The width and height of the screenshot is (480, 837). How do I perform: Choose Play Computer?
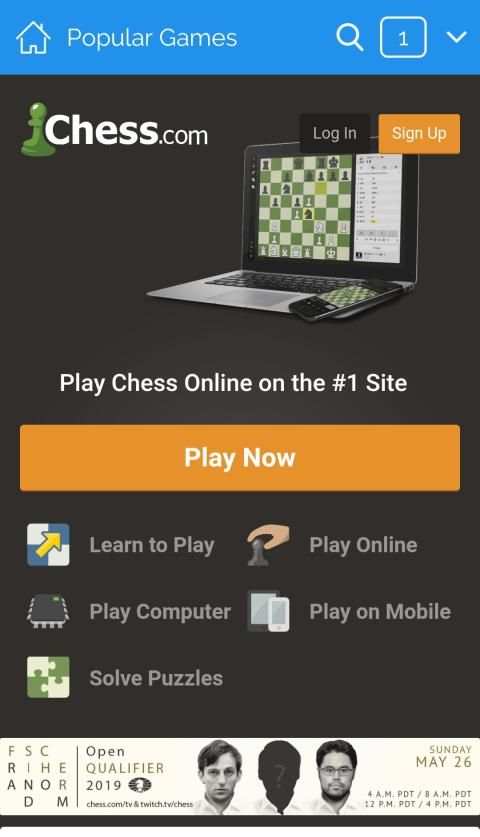[x=129, y=612]
